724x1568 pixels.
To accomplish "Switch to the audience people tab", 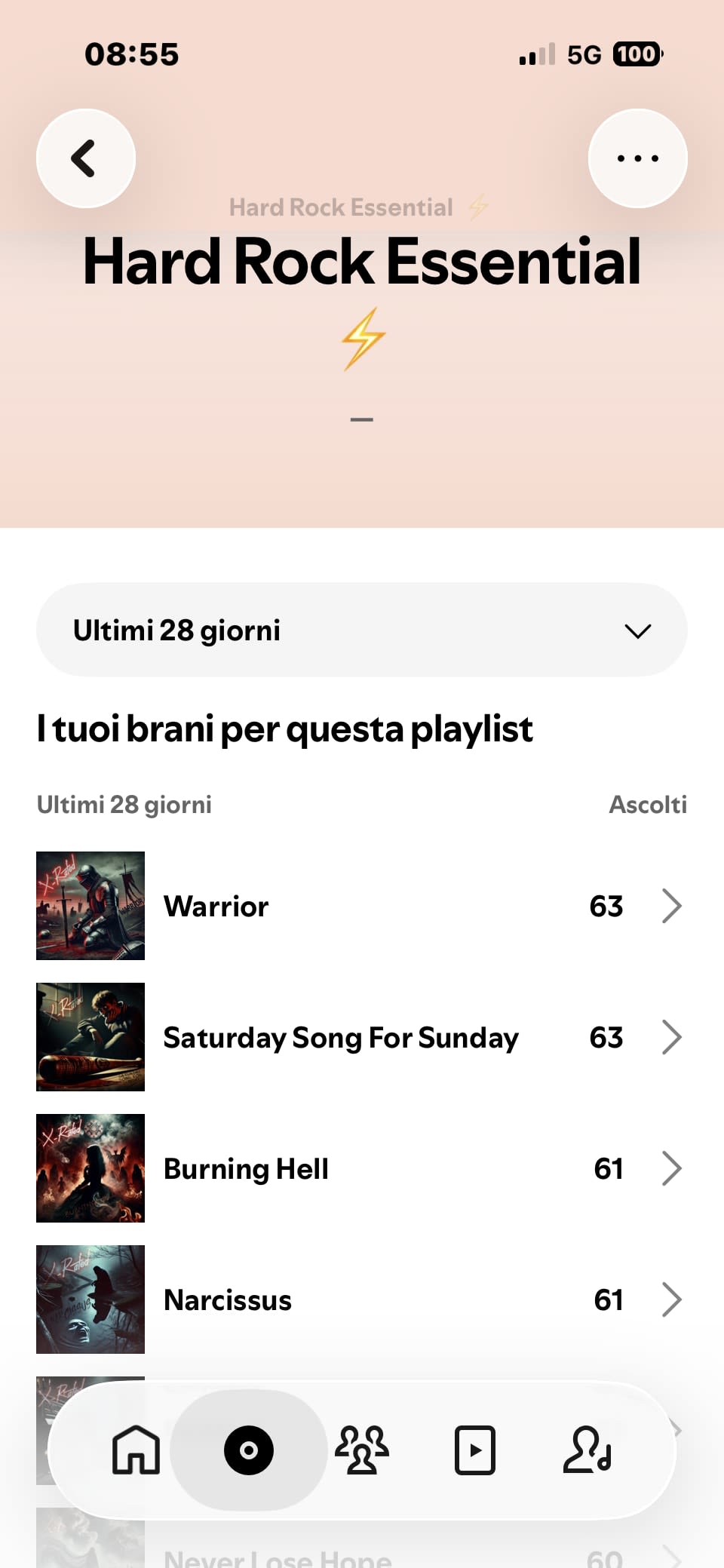I will (x=362, y=1450).
